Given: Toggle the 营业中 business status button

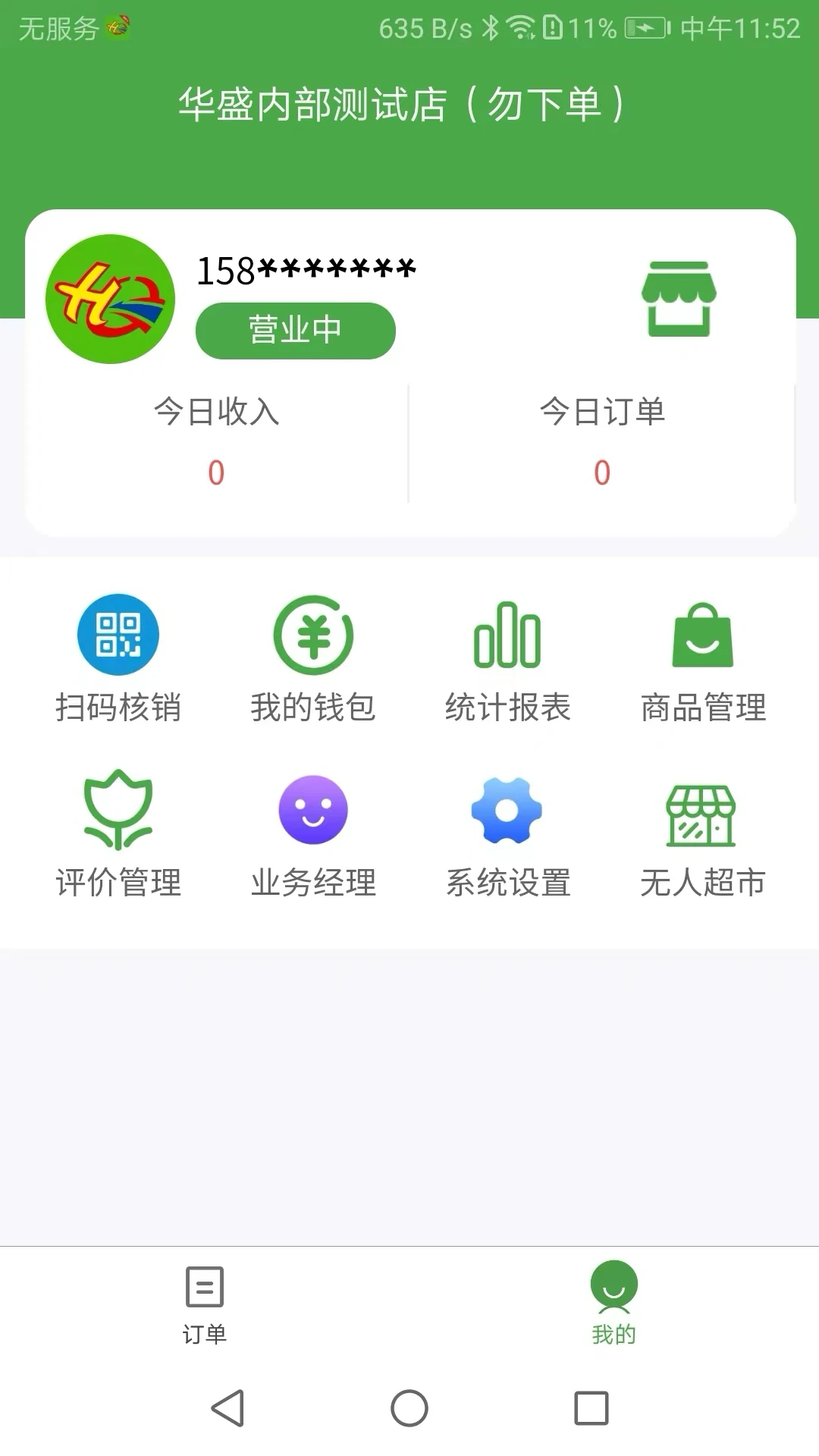Looking at the screenshot, I should coord(294,330).
